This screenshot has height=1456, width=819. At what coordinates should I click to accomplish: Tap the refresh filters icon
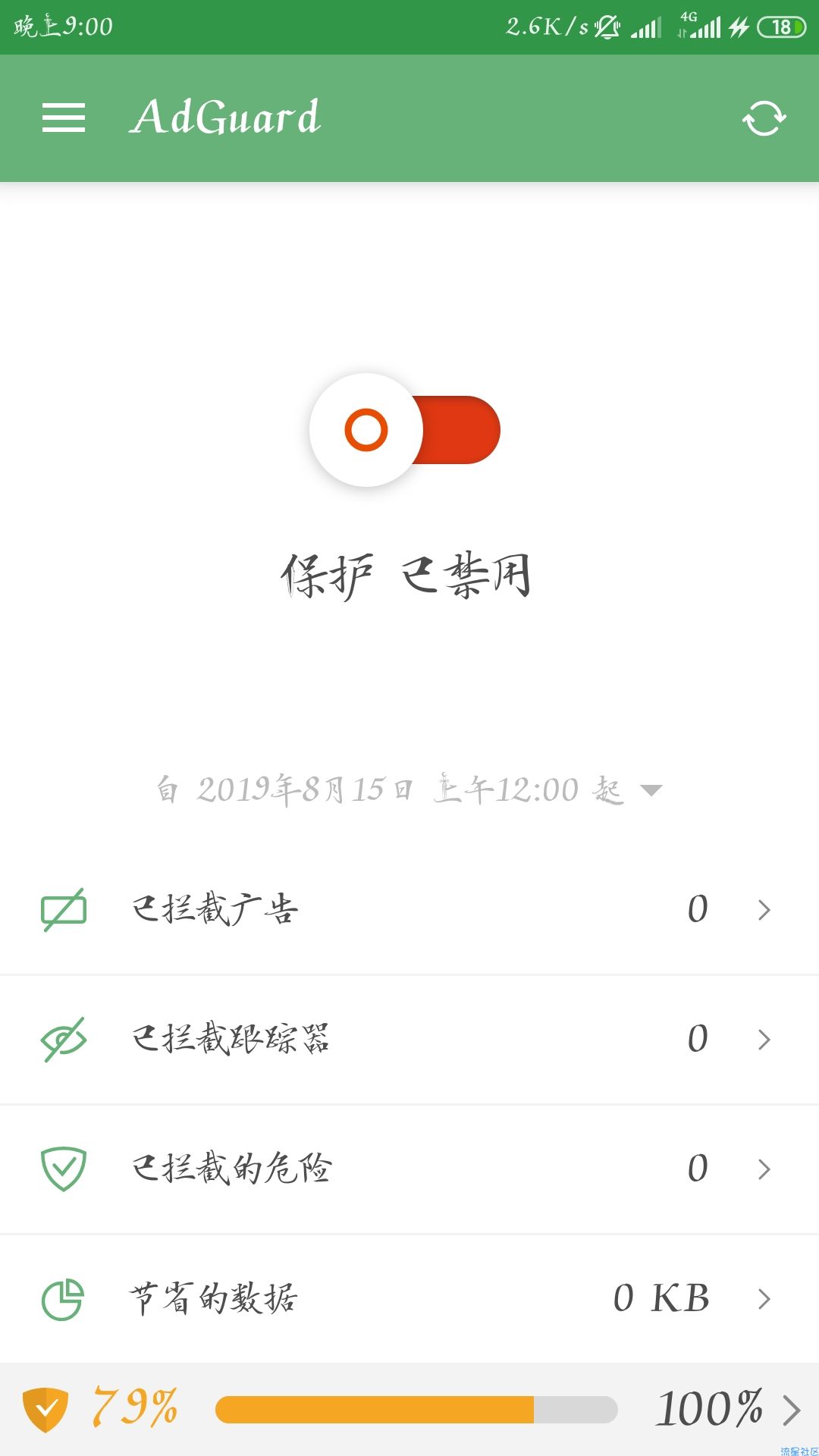pos(764,118)
